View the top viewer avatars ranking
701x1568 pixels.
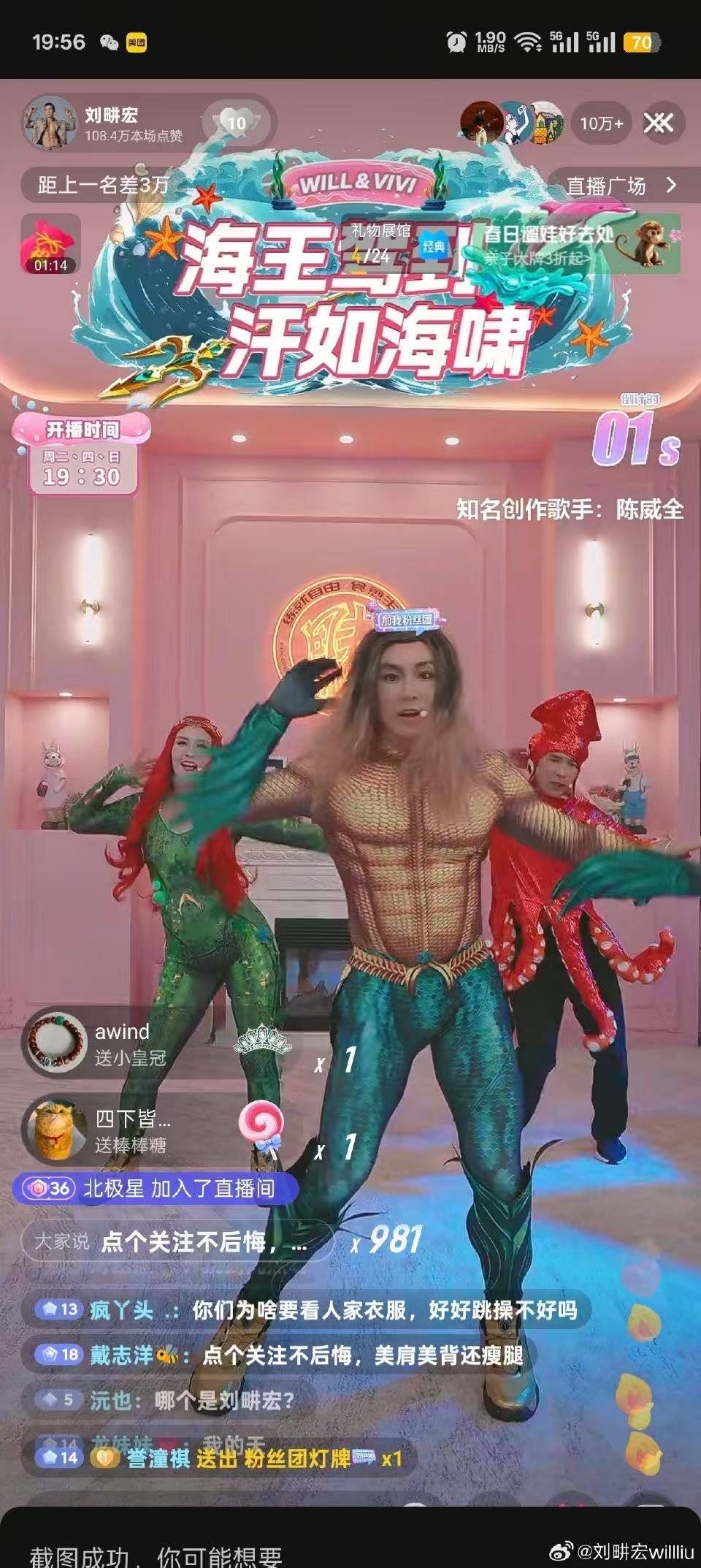click(x=513, y=122)
